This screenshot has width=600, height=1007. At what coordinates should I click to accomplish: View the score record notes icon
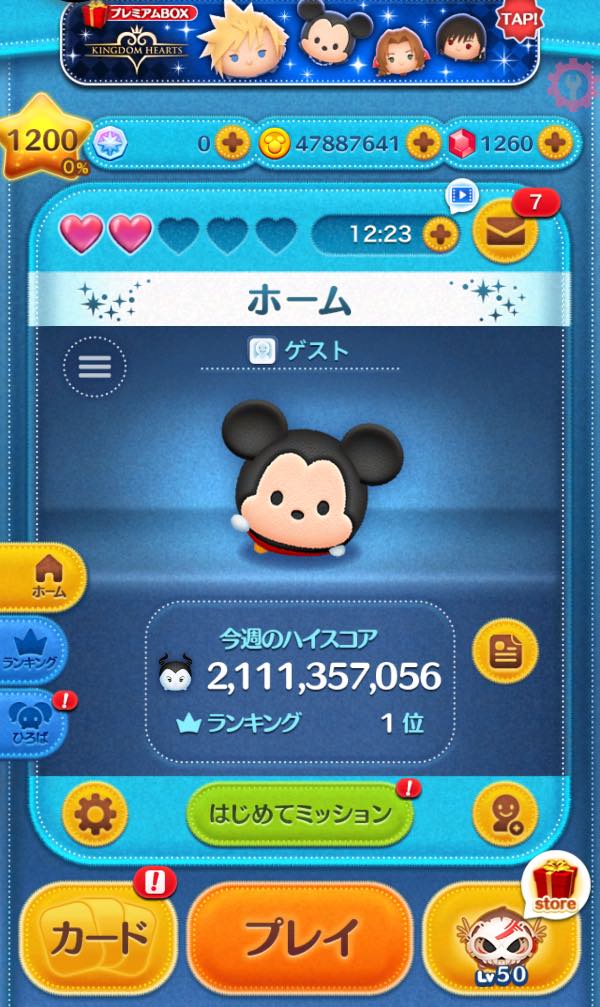tap(504, 652)
